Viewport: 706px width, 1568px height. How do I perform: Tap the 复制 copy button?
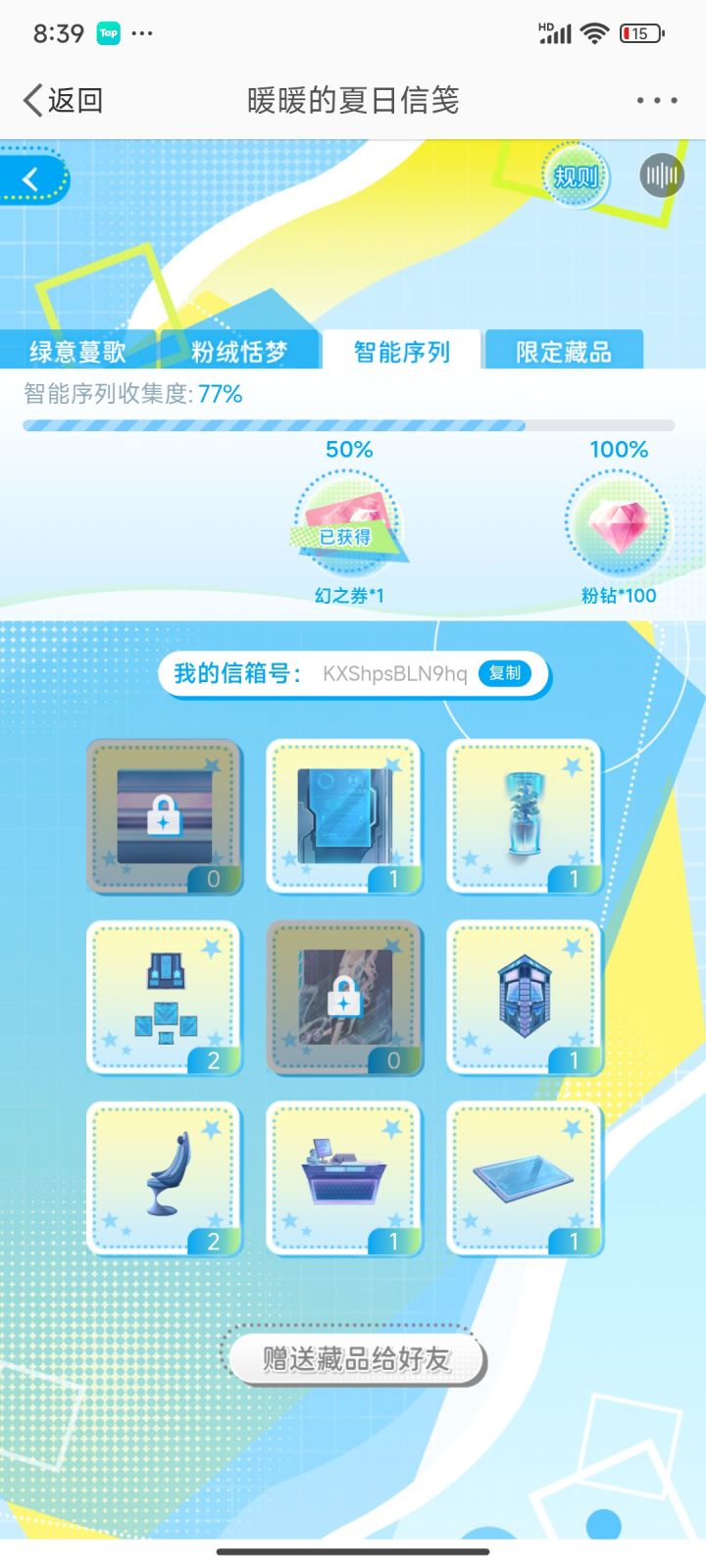(x=503, y=673)
